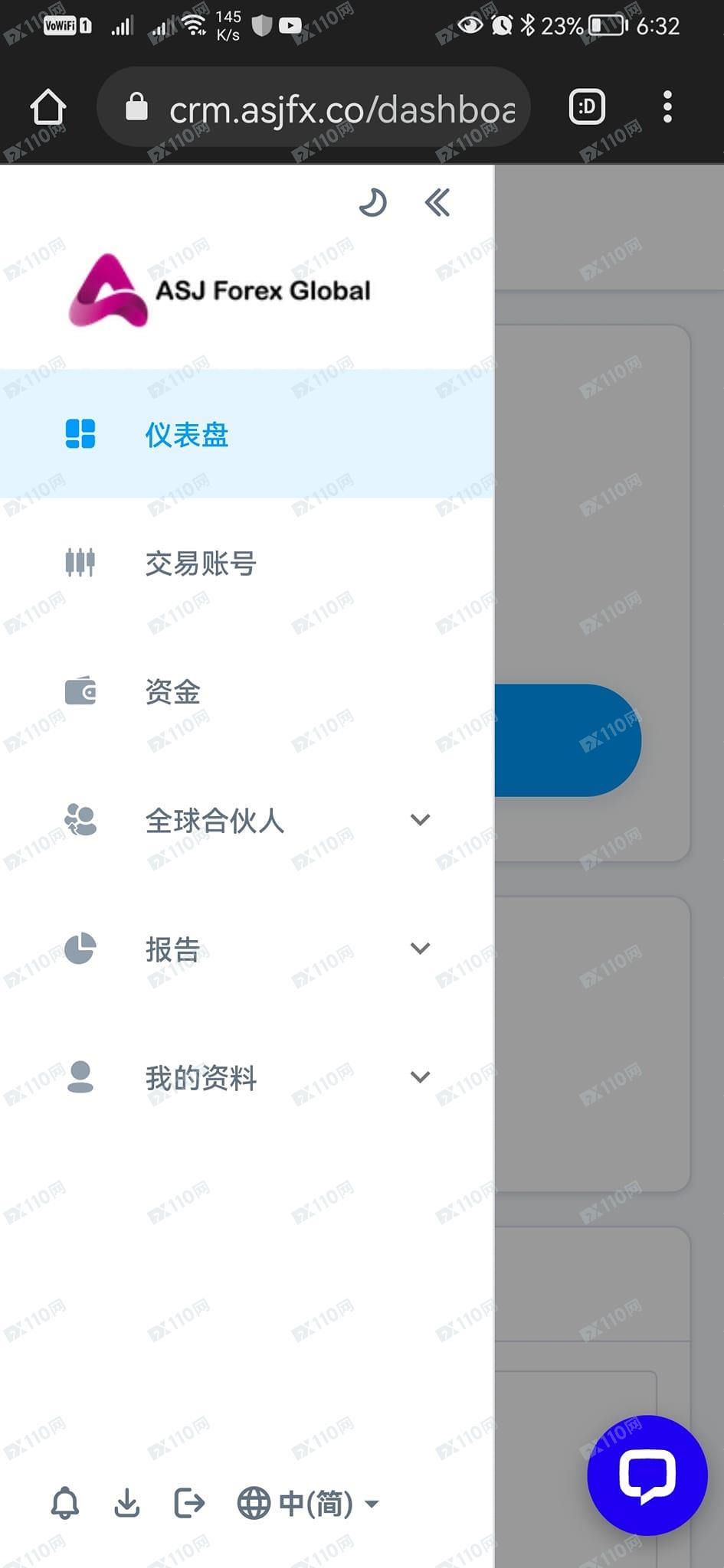This screenshot has height=1568, width=724.
Task: Open the browser overflow menu
Action: pyautogui.click(x=667, y=106)
